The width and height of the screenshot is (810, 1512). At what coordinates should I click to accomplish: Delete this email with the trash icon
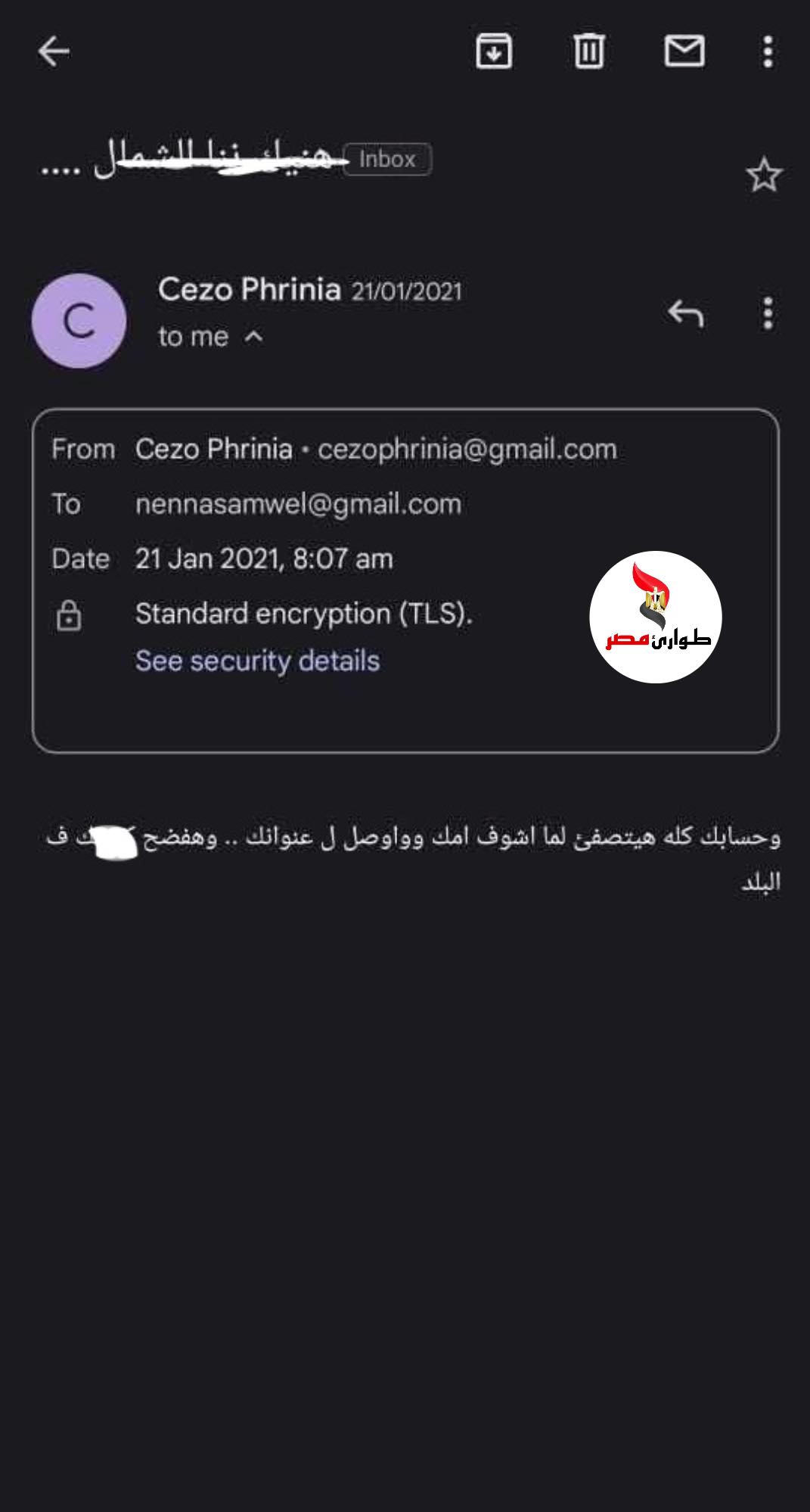point(588,51)
